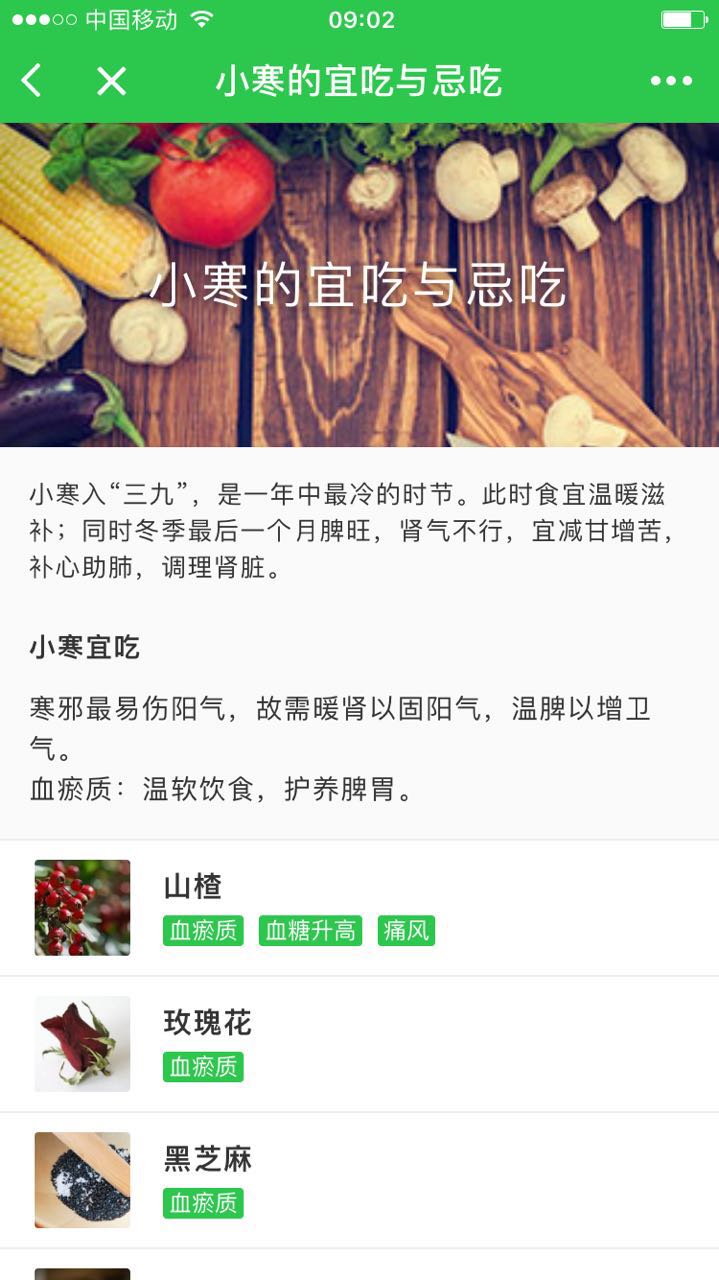The width and height of the screenshot is (719, 1280).
Task: Tap the 痛风 tag under 山楂
Action: [406, 931]
